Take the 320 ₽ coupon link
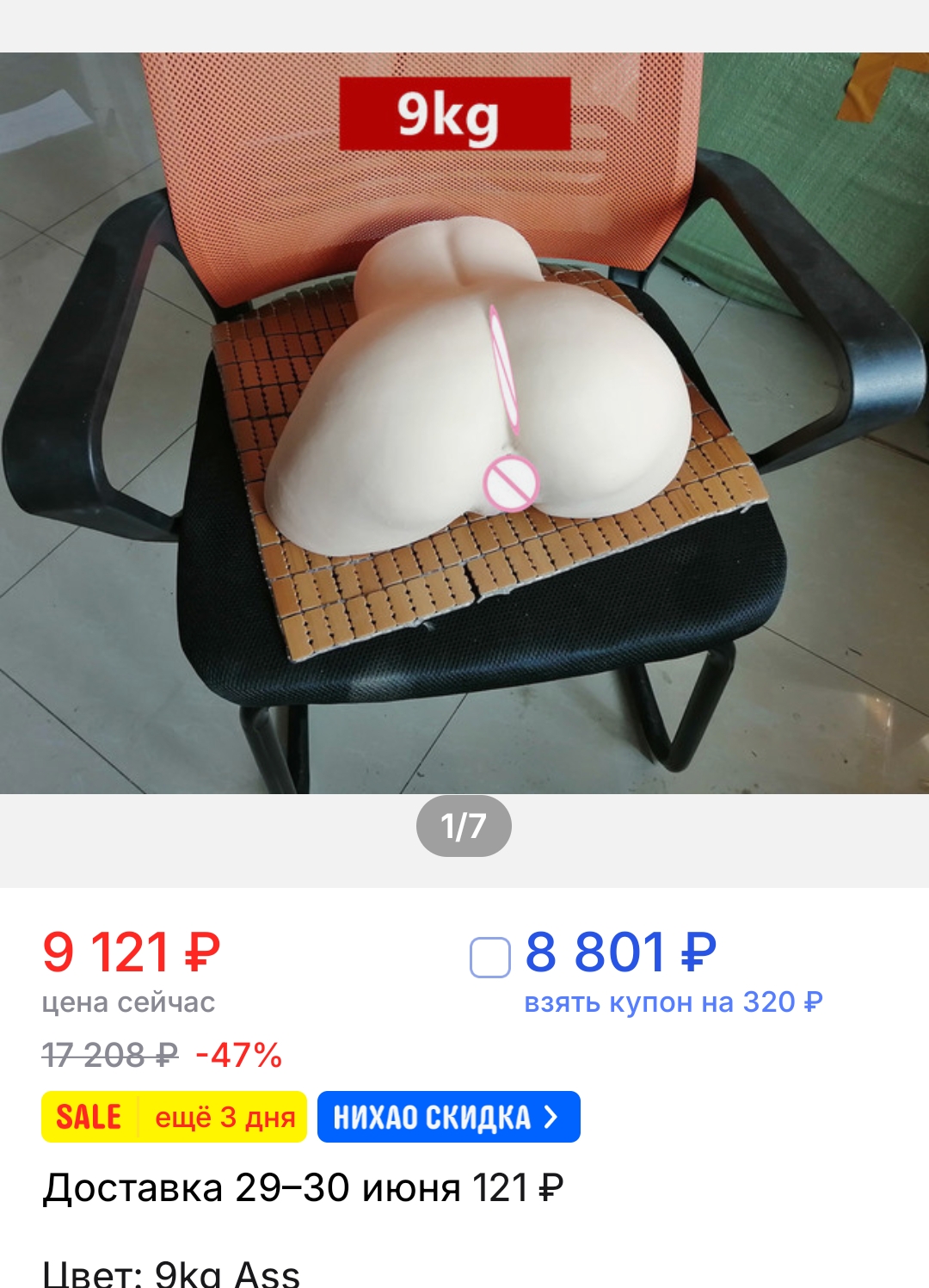 pos(673,1002)
